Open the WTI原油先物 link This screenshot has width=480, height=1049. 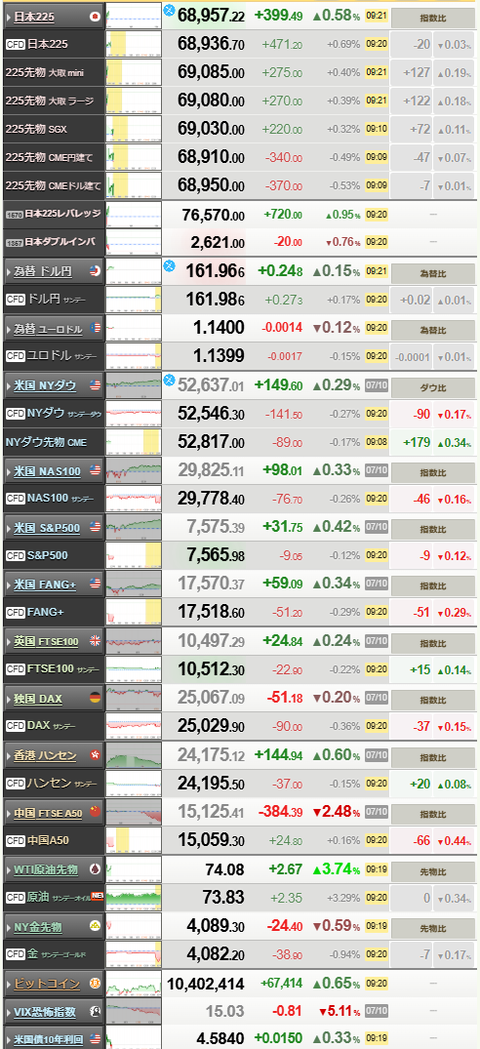pyautogui.click(x=46, y=870)
